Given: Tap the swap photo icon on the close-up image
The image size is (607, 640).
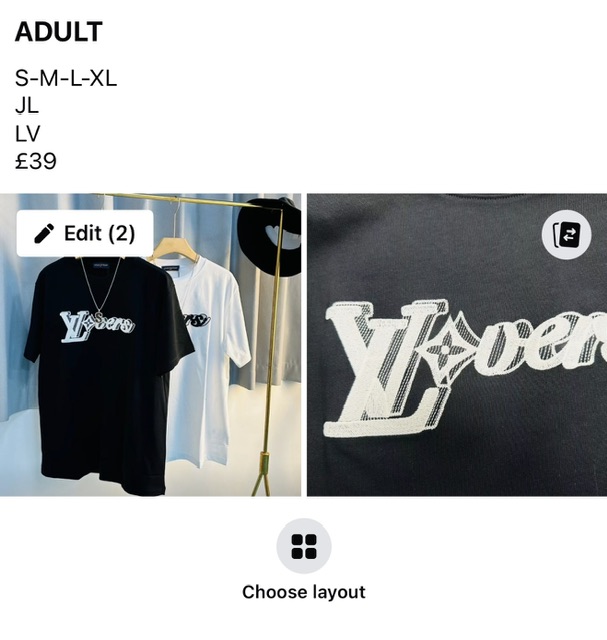Looking at the screenshot, I should click(x=566, y=235).
